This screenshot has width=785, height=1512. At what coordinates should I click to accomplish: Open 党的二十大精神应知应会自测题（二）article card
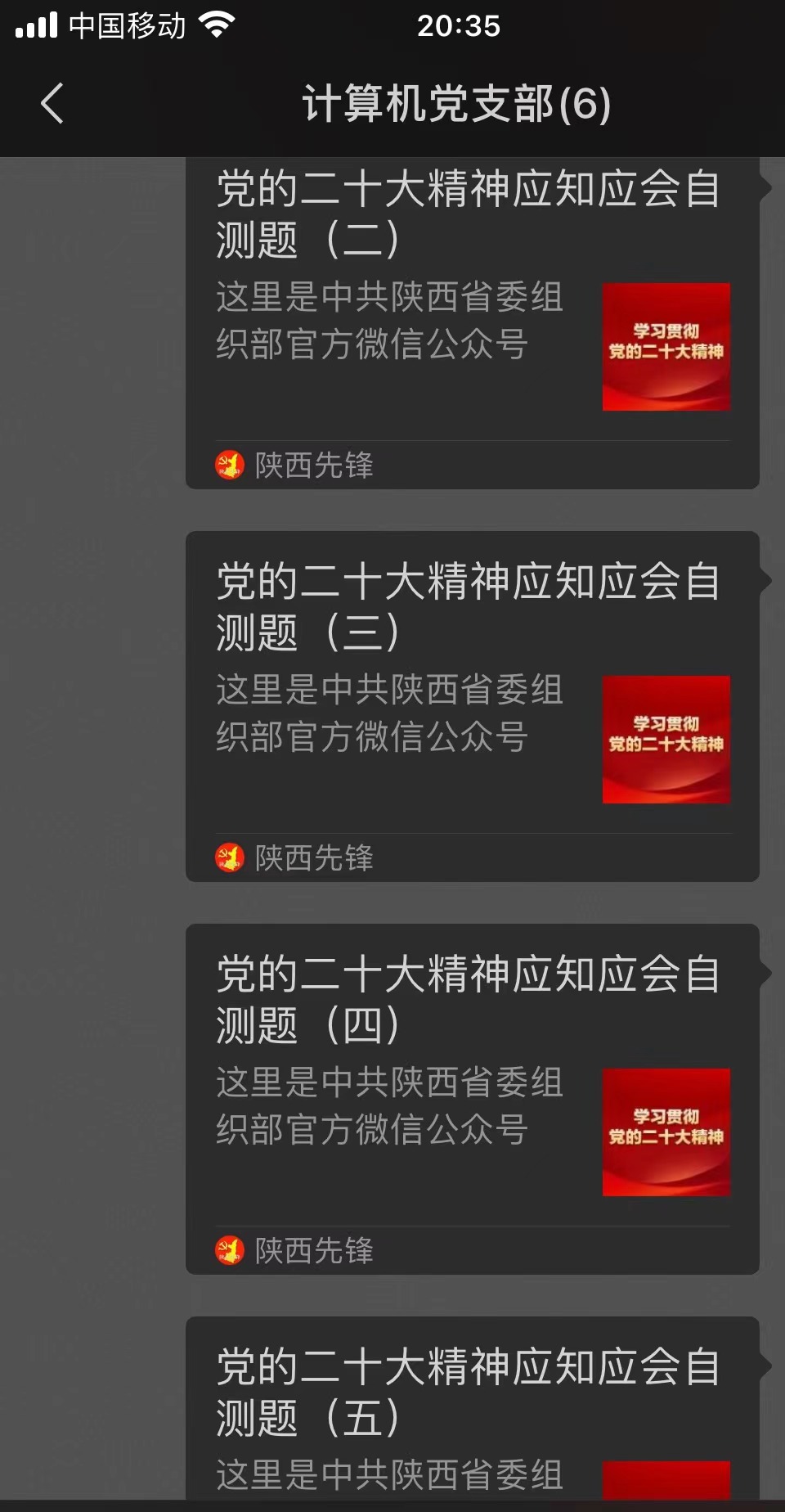[471, 319]
